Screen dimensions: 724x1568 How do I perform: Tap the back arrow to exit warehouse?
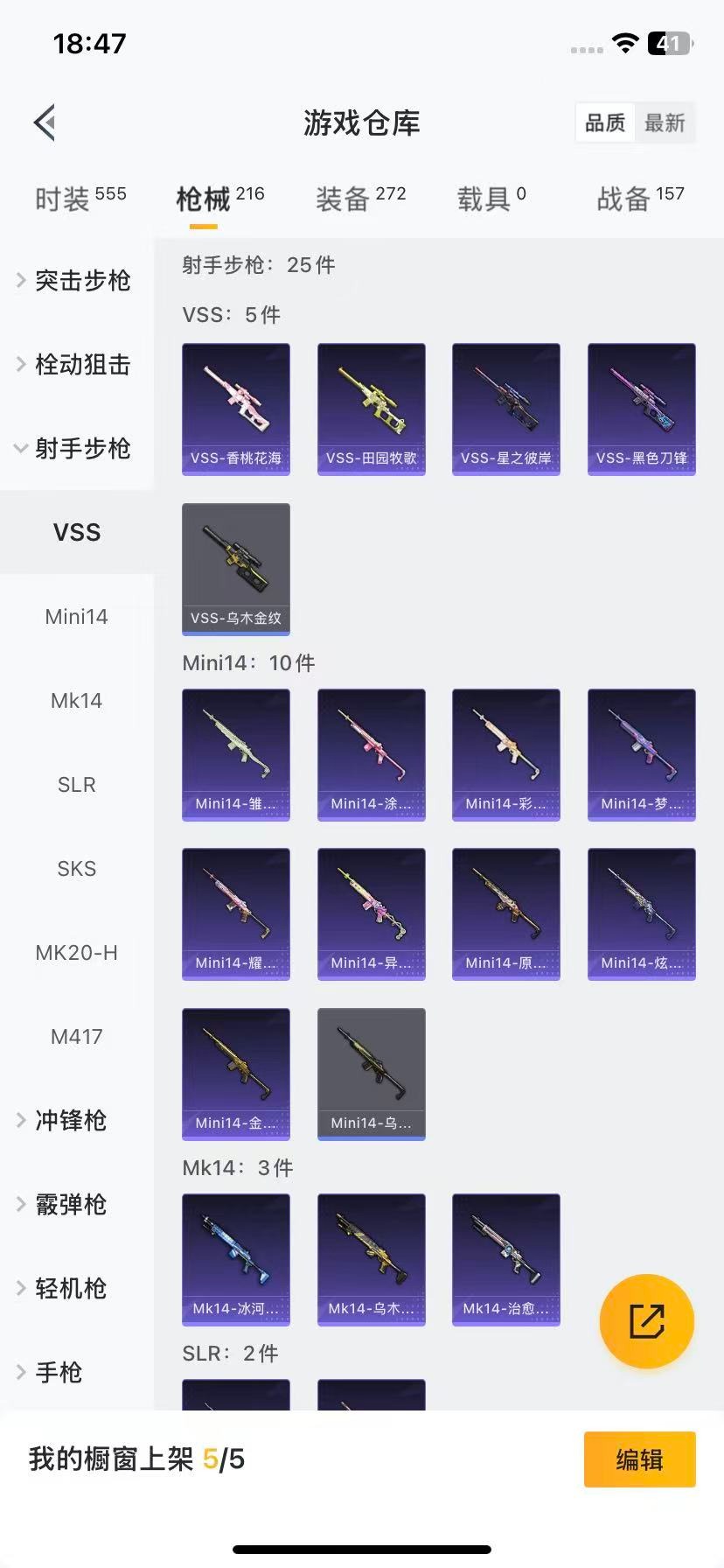point(44,122)
